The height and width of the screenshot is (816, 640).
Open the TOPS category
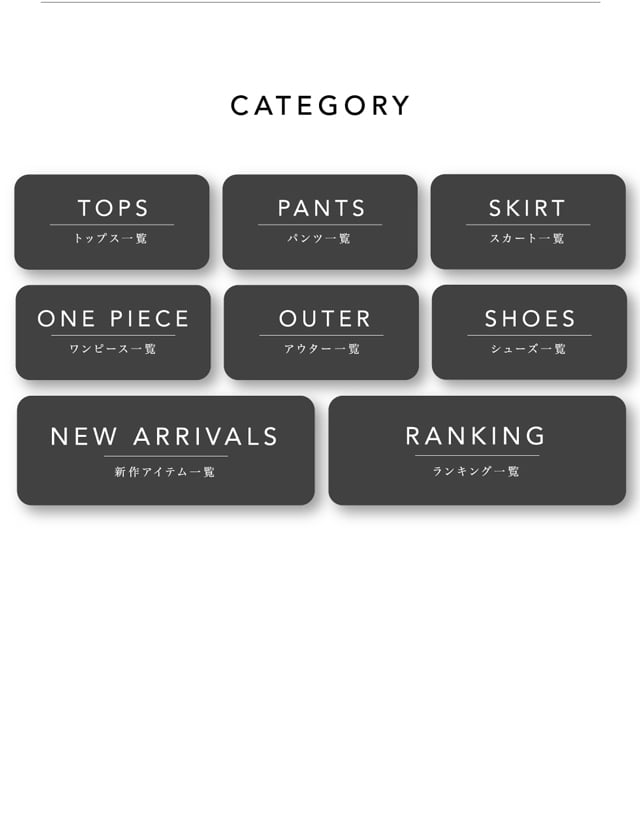(112, 222)
